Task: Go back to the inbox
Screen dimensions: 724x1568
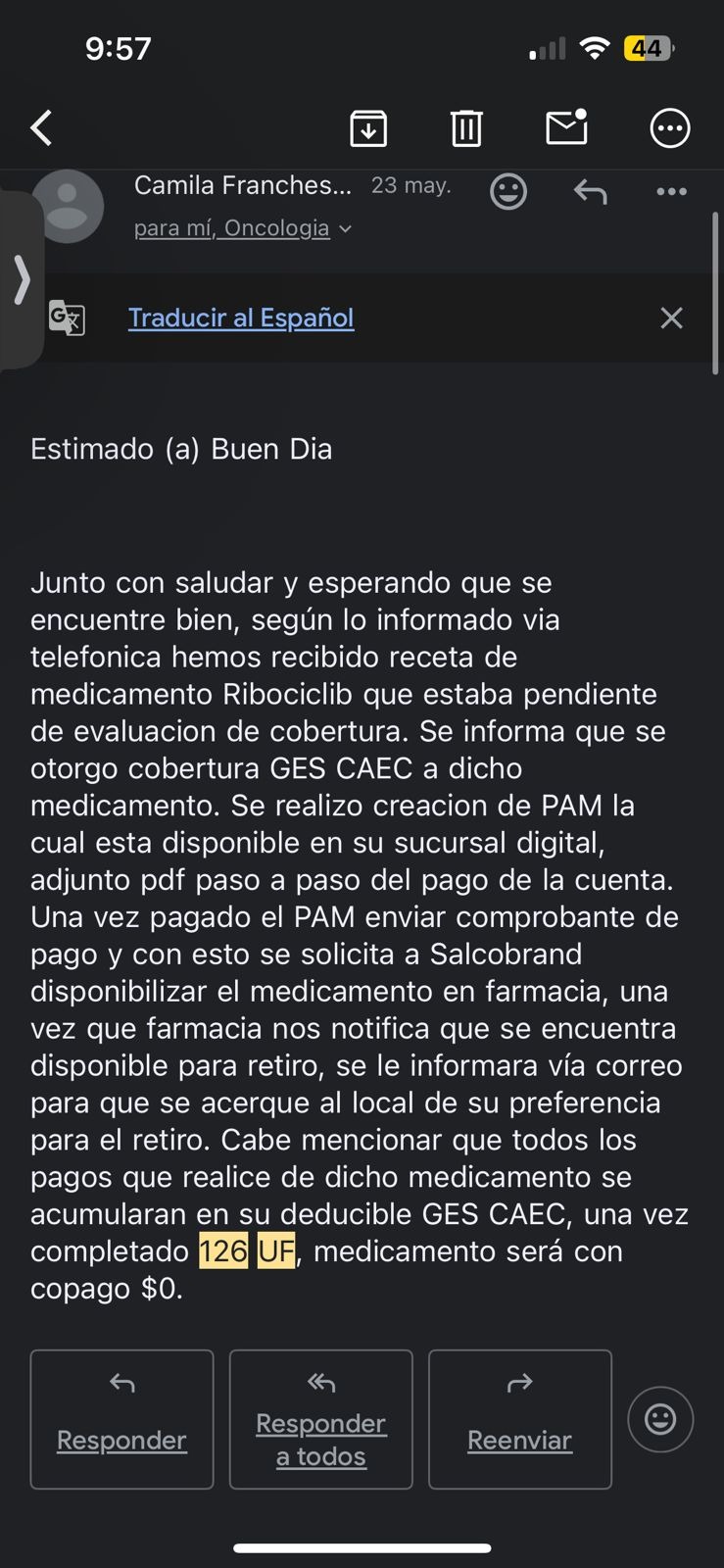Action: point(41,128)
